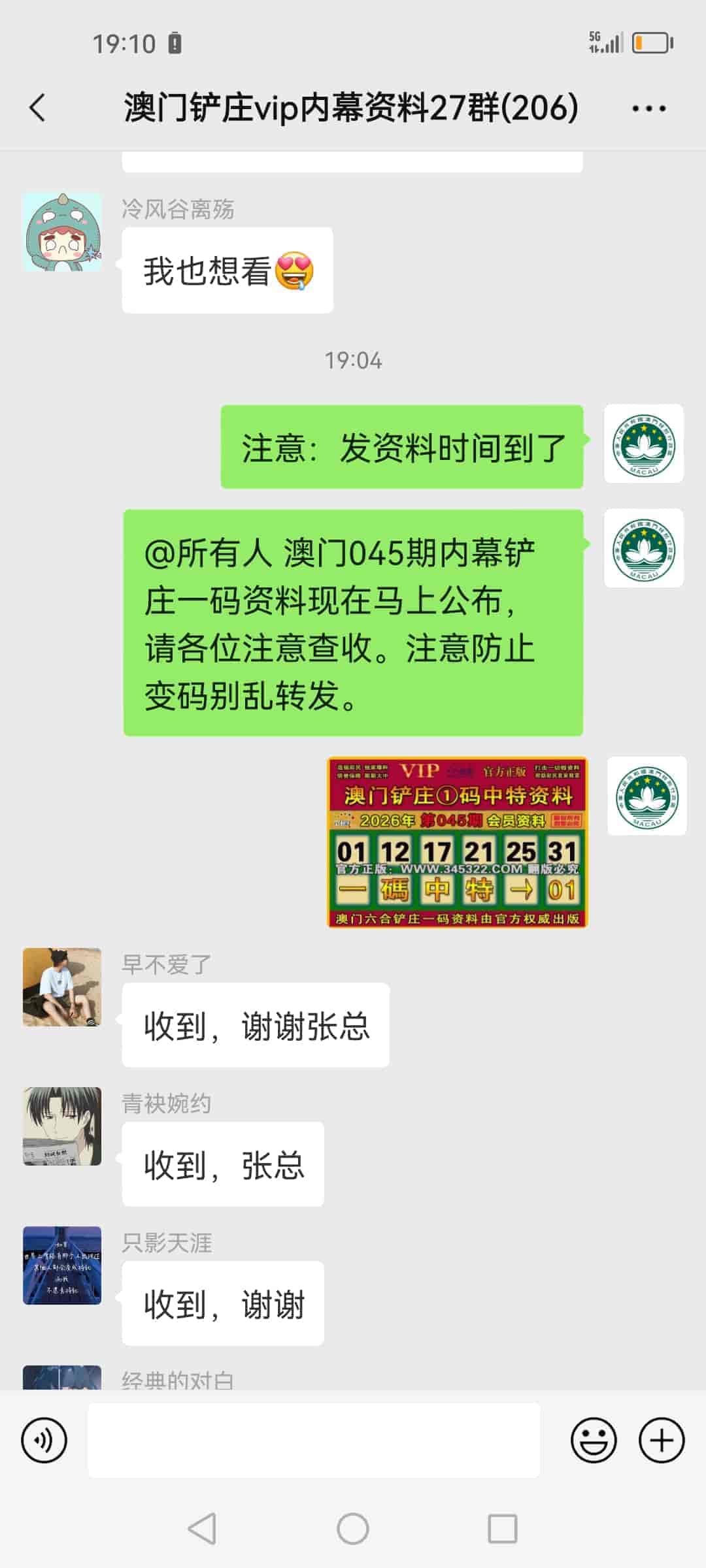Screen dimensions: 706x1568
Task: Tap 青袂婉约's profile avatar
Action: click(x=62, y=1127)
